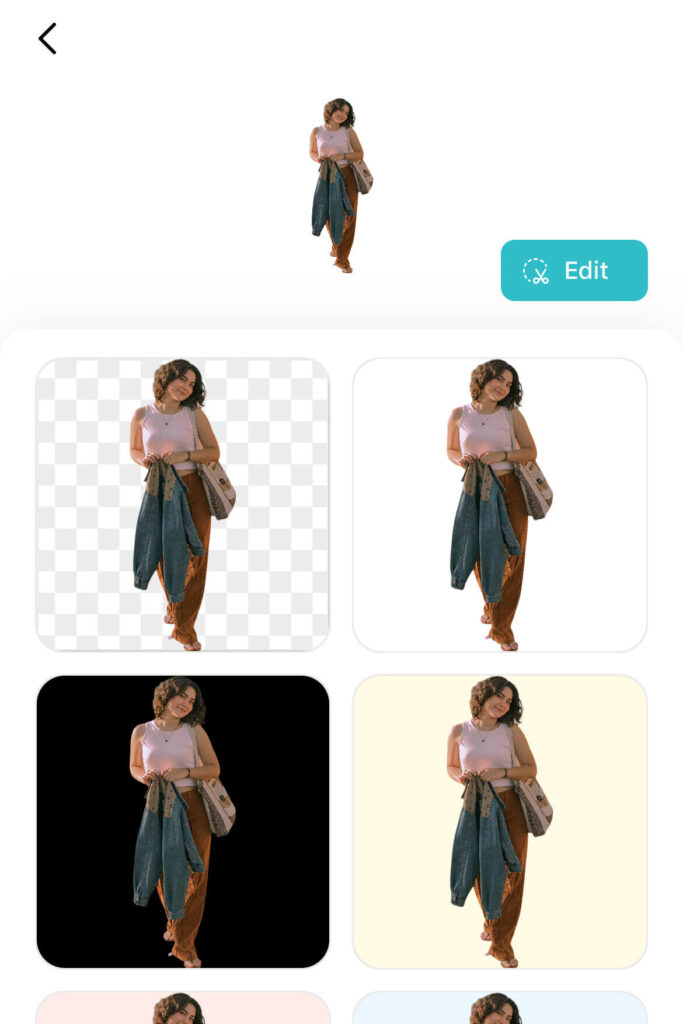Select the transparent checkered background option
Viewport: 683px width, 1024px height.
[x=182, y=504]
